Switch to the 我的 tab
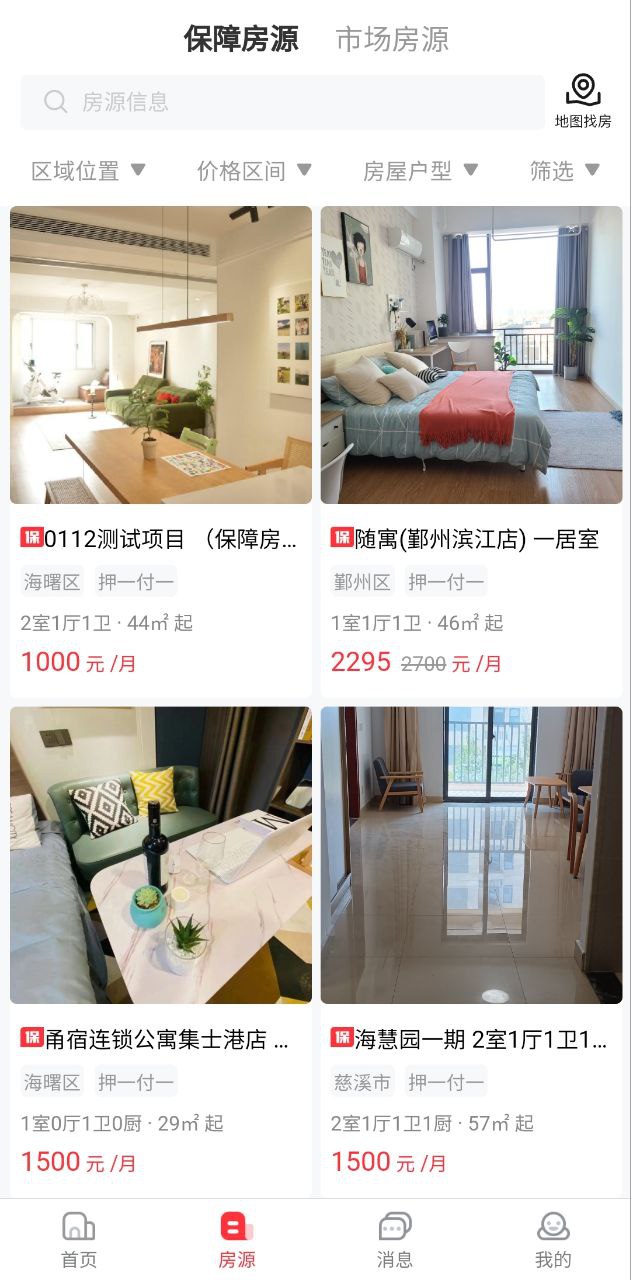Image resolution: width=631 pixels, height=1280 pixels. coord(553,1240)
